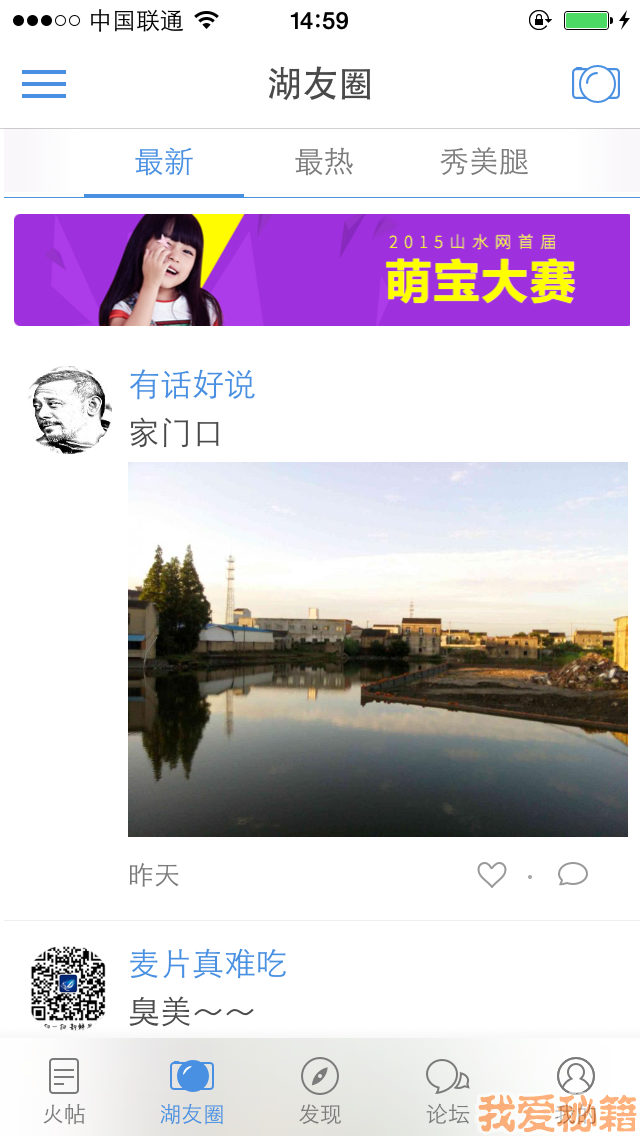View 有话好说's profile avatar
Image resolution: width=640 pixels, height=1136 pixels.
pos(68,409)
